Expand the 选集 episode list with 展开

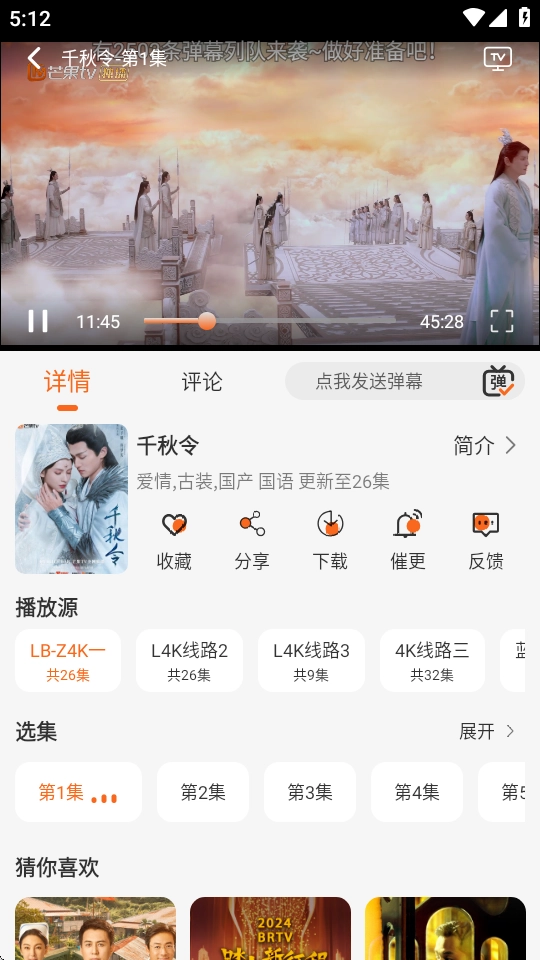(x=487, y=731)
